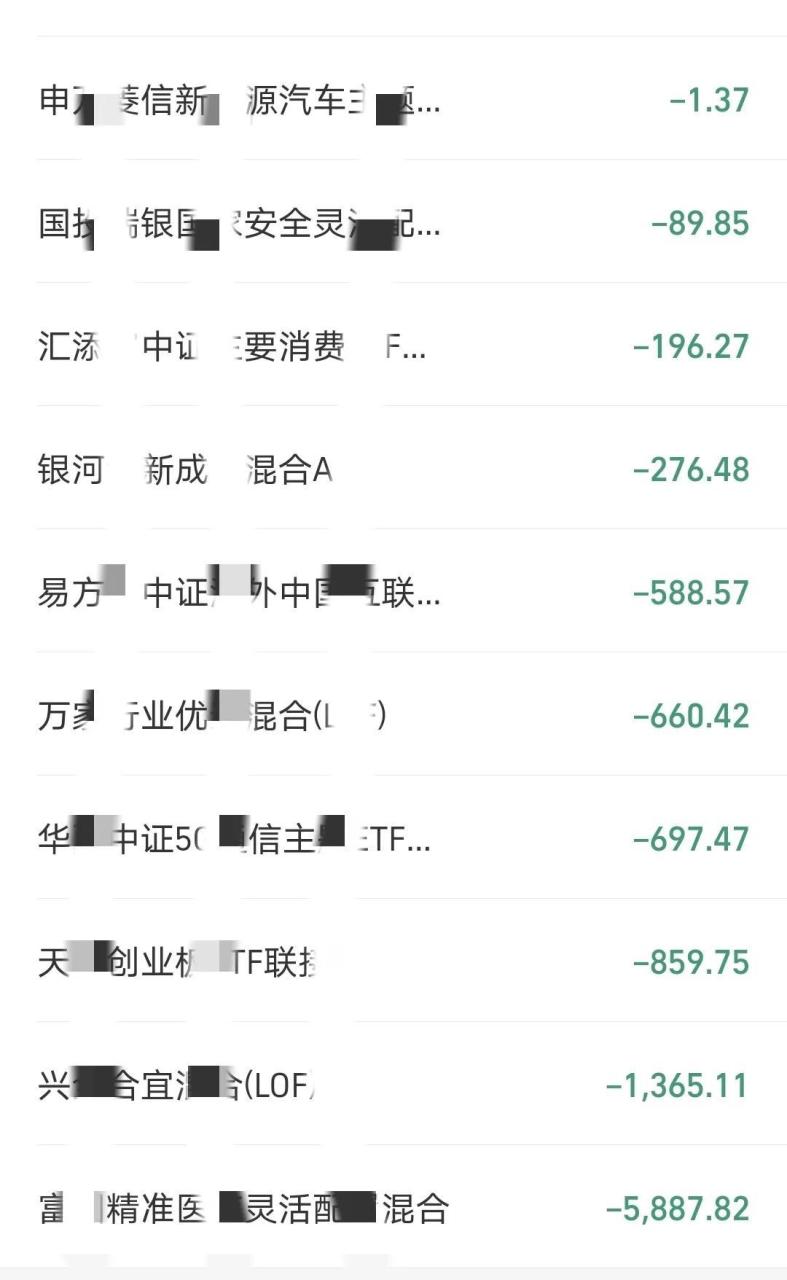Select the 中证5G ETF fund with -697.47
Viewport: 787px width, 1280px height.
pyautogui.click(x=393, y=837)
